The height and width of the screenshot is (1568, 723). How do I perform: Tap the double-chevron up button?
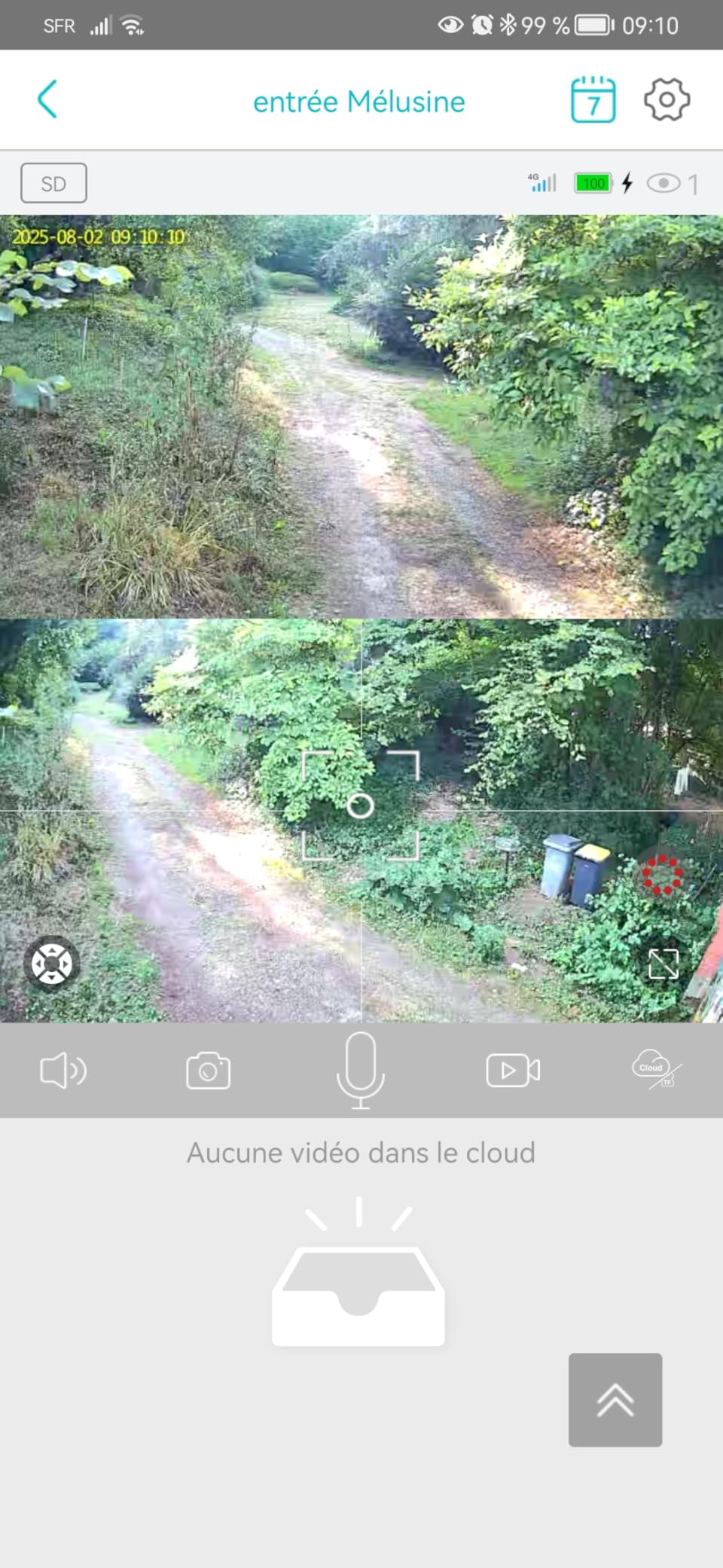(x=615, y=1399)
